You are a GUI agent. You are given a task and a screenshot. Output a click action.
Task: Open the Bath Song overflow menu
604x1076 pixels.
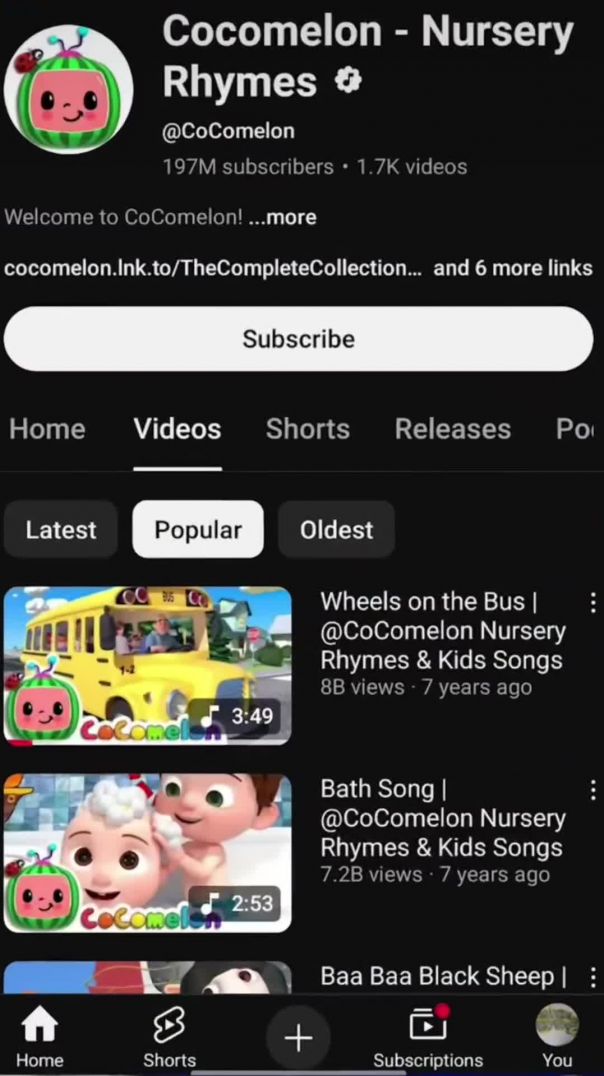tap(592, 789)
